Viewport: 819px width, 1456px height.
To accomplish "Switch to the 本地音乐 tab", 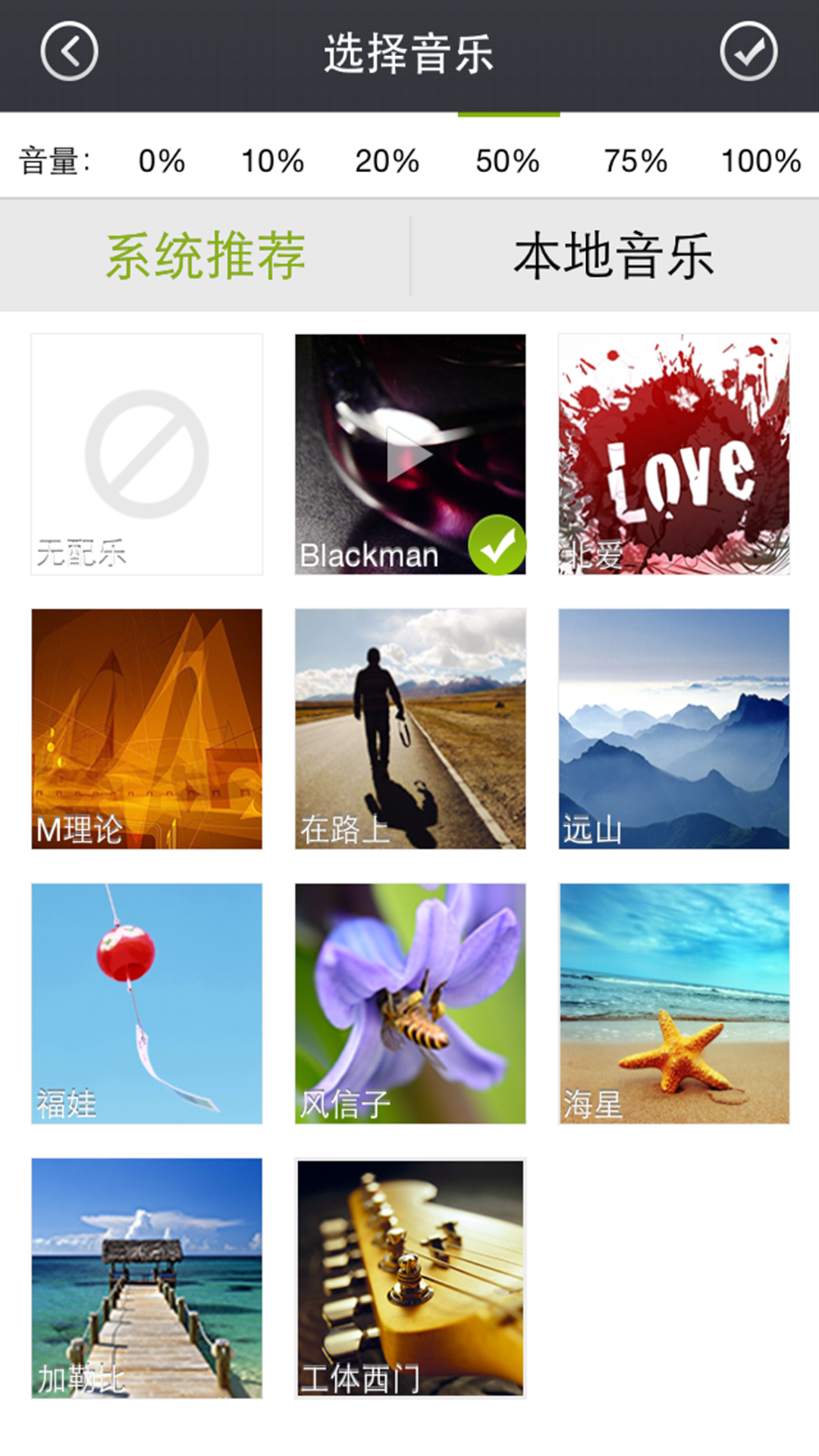I will click(614, 256).
